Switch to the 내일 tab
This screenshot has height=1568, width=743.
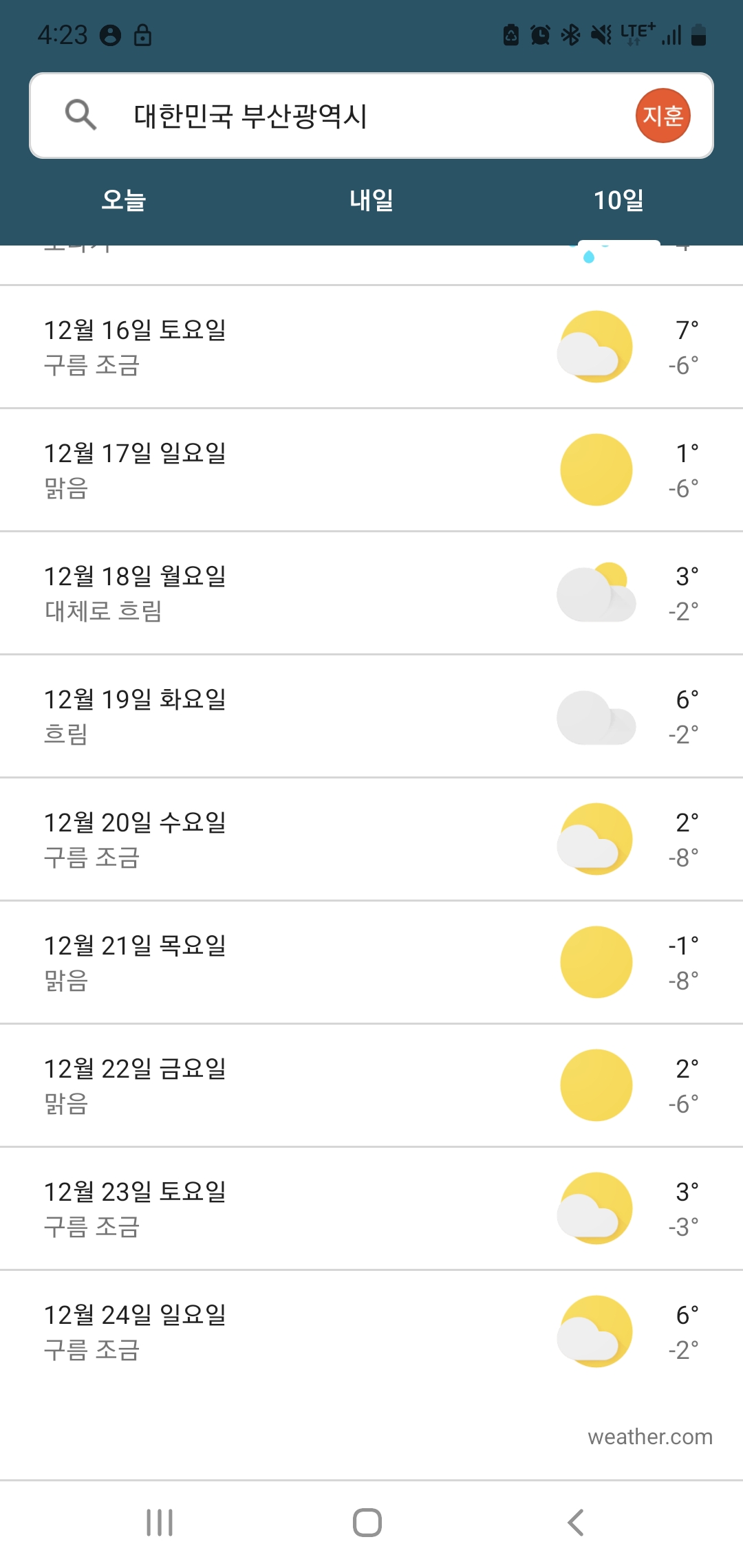(371, 200)
